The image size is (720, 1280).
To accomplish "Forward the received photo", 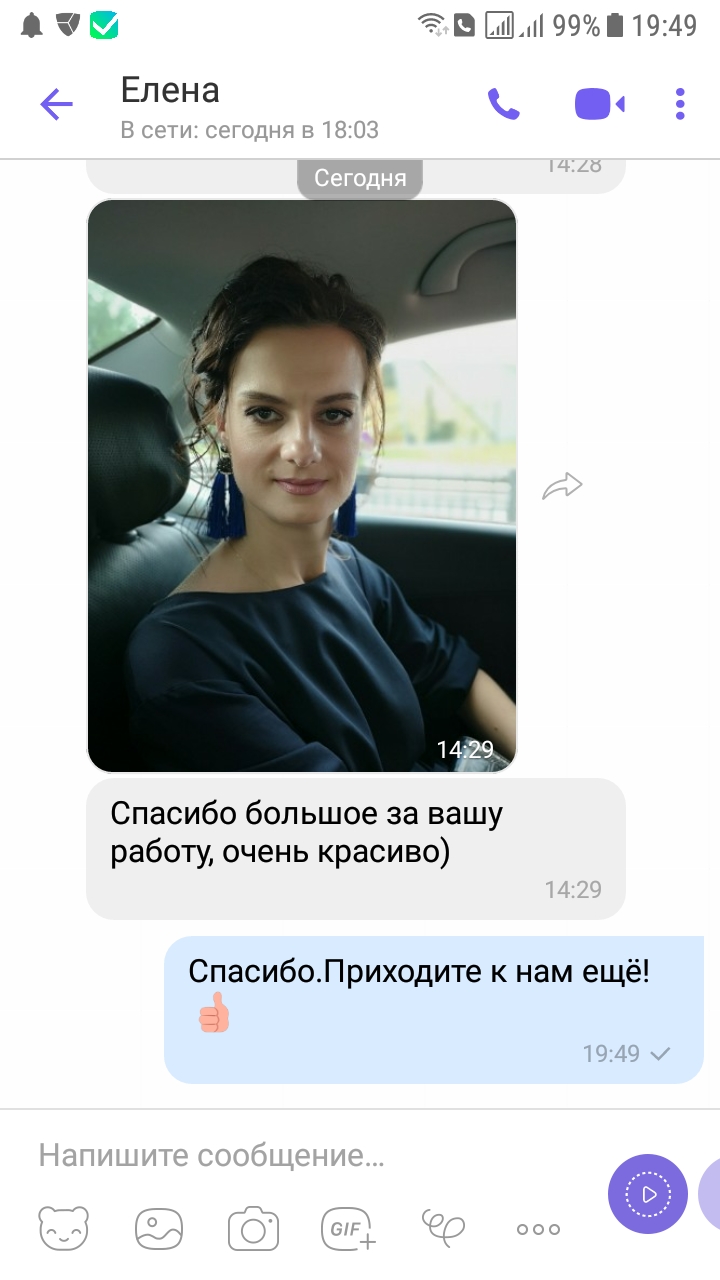I will tap(562, 487).
